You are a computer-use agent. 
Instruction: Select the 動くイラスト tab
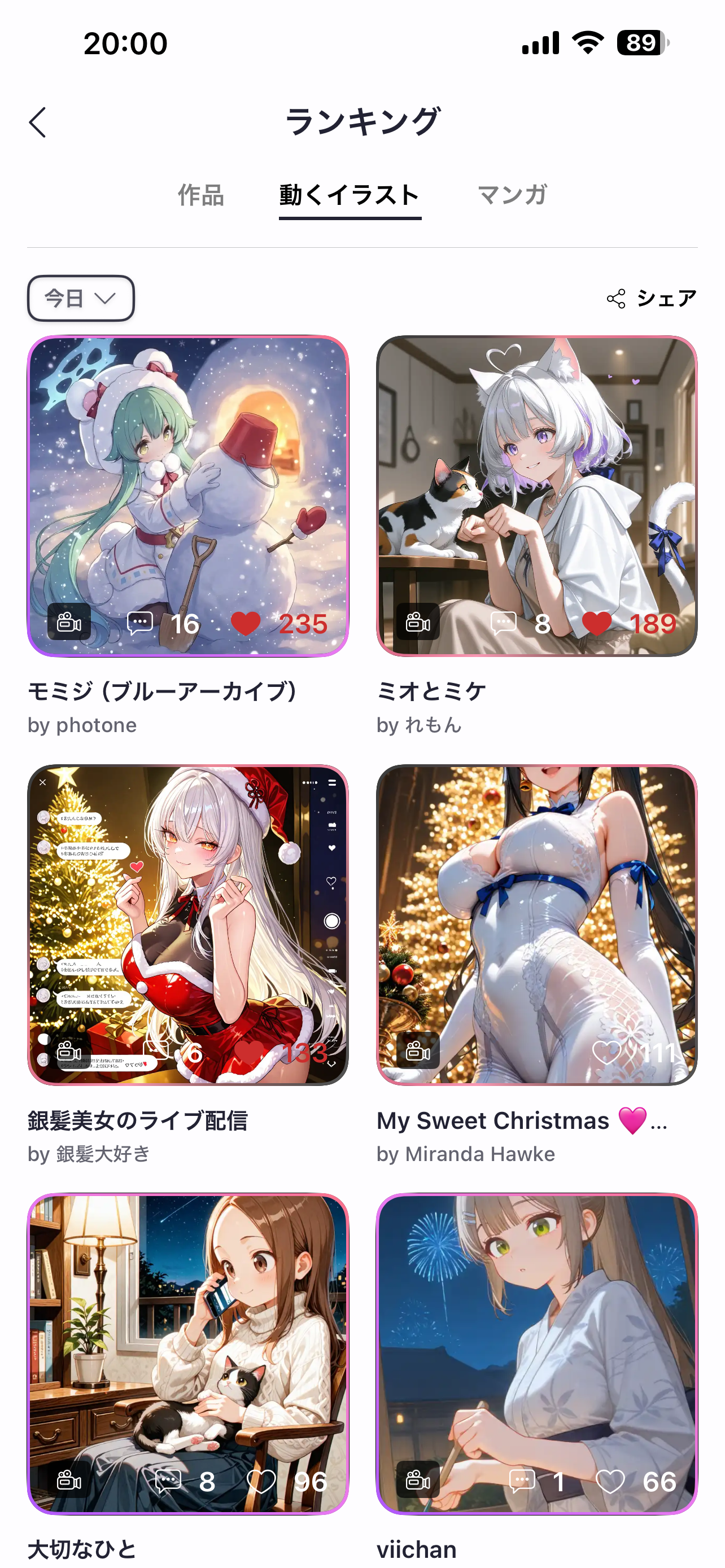coord(350,195)
